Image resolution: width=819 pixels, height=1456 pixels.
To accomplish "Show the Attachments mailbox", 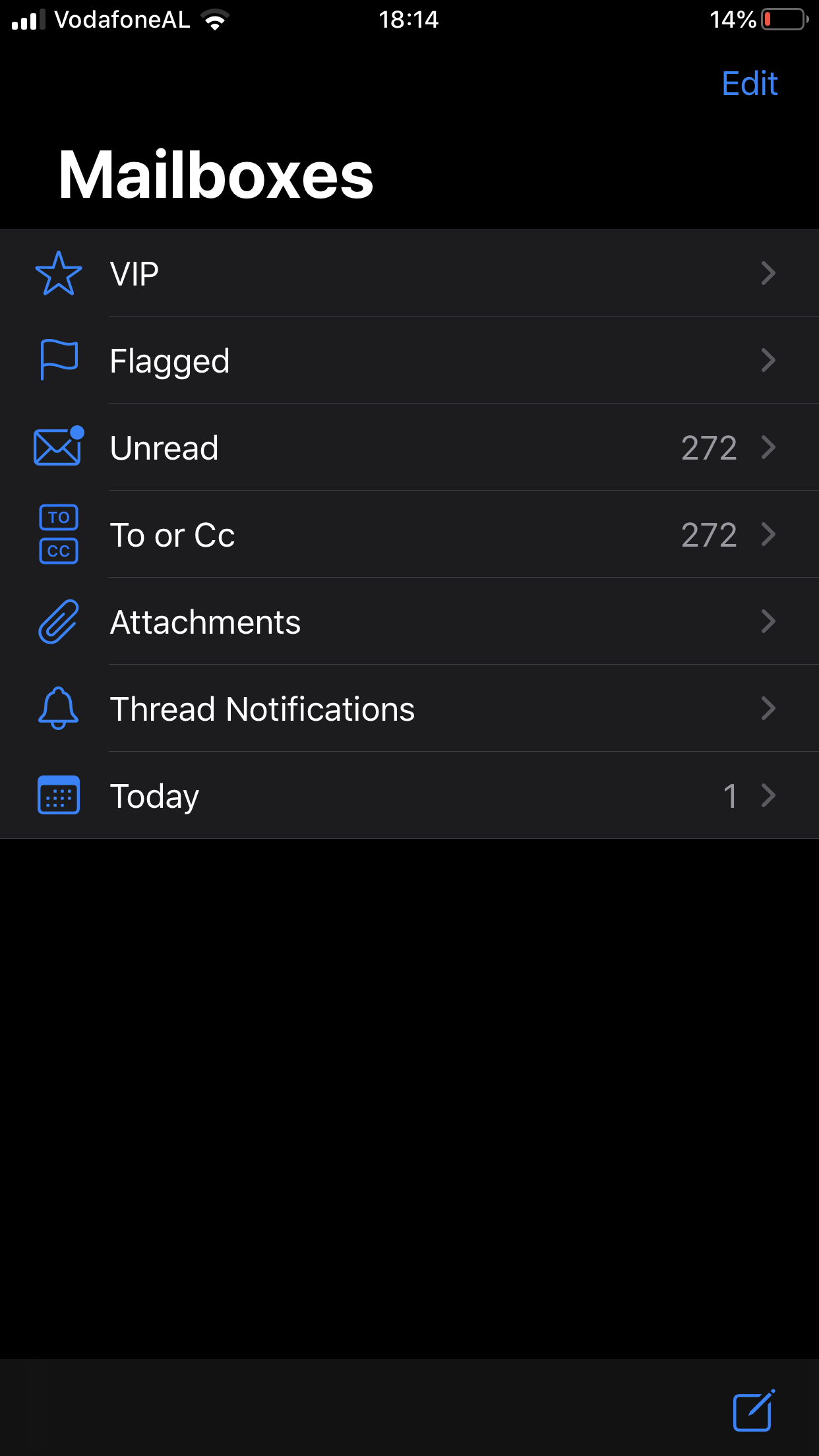I will (409, 621).
